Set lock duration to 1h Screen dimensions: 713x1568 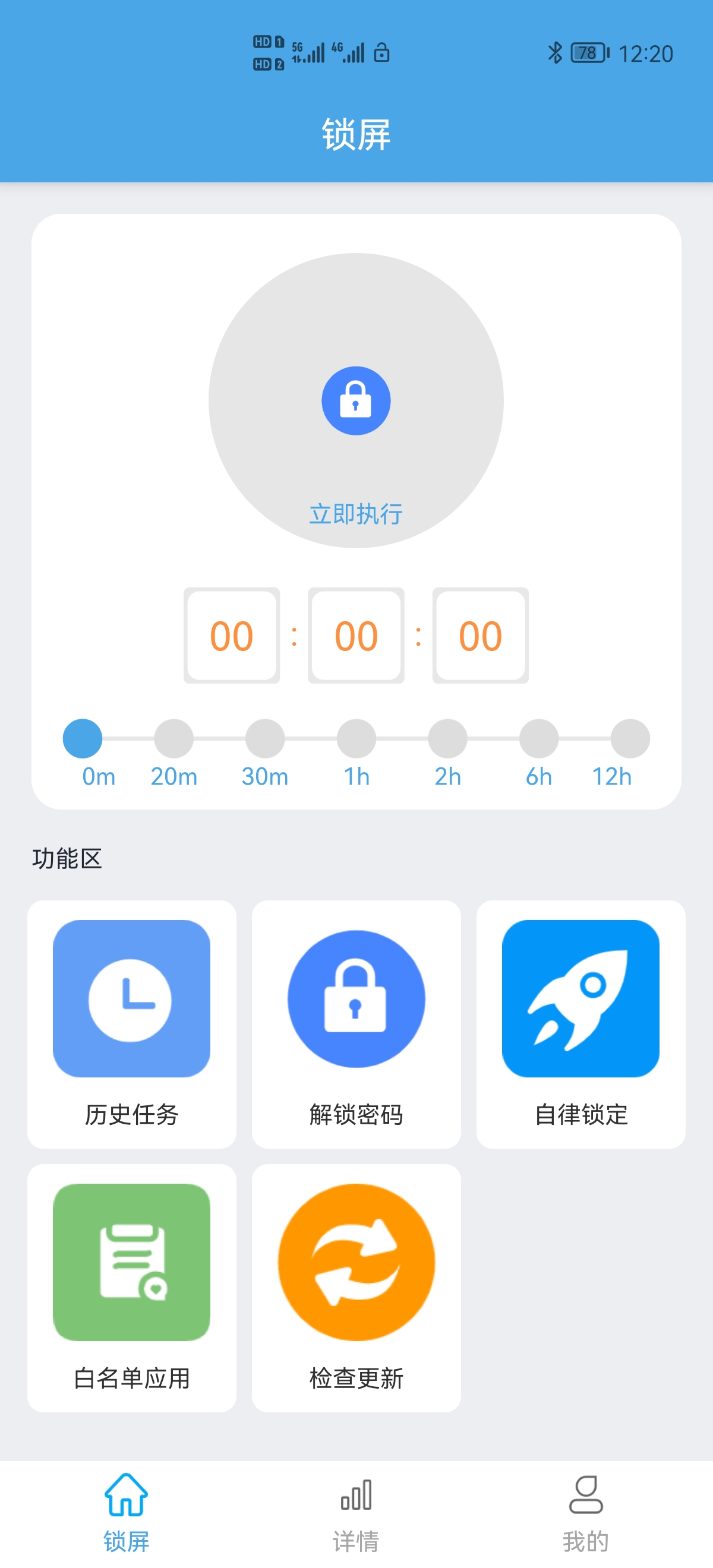pyautogui.click(x=356, y=738)
